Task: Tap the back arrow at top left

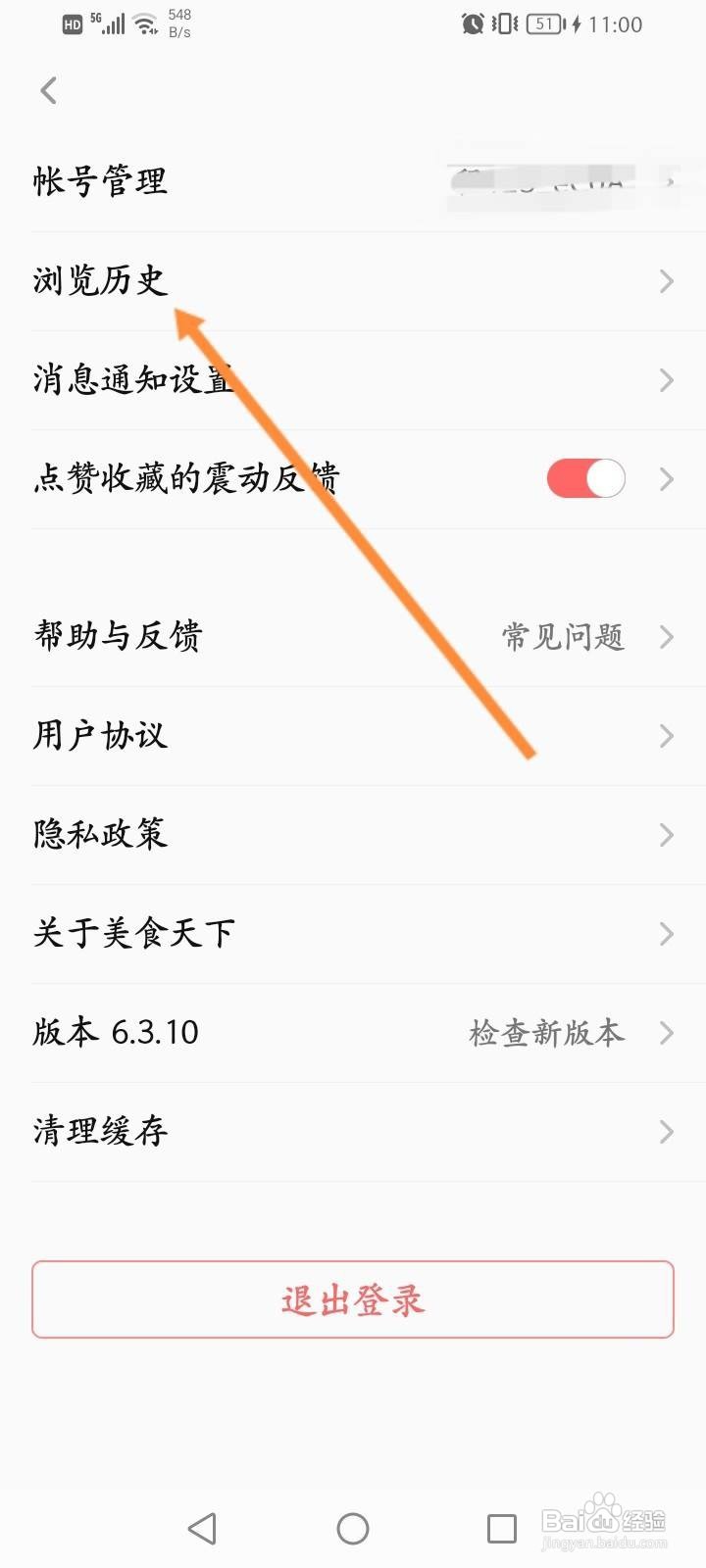Action: tap(48, 89)
